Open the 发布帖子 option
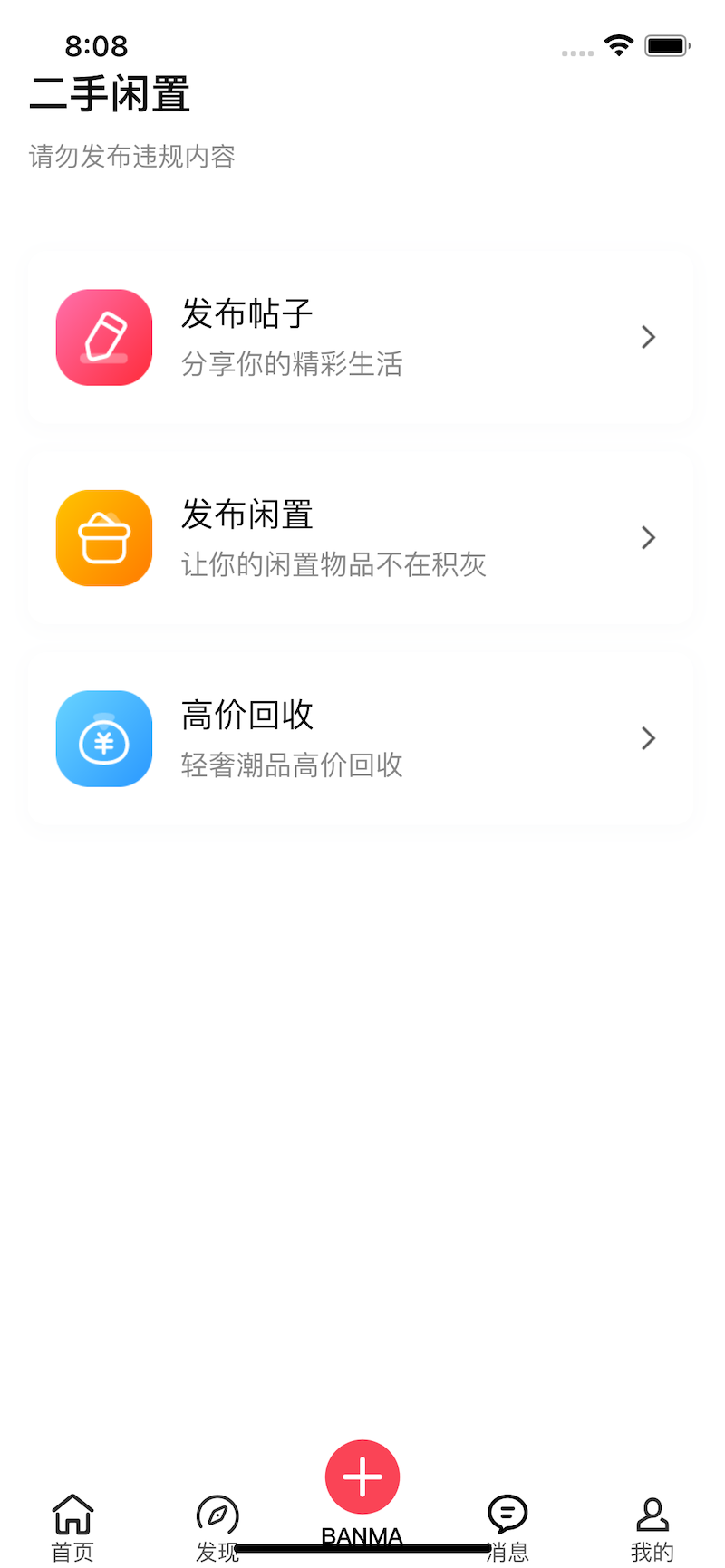 pos(361,338)
